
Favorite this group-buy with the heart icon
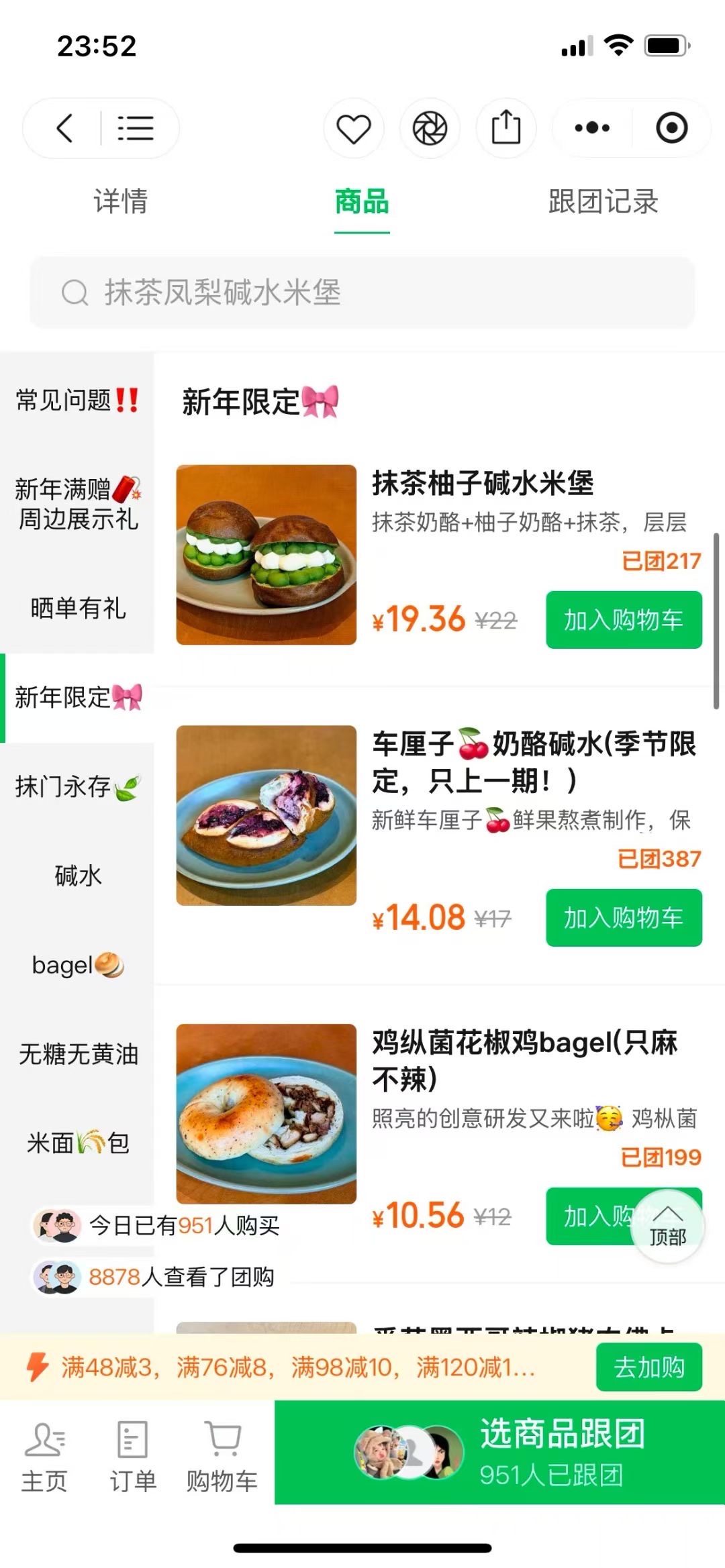[x=353, y=128]
